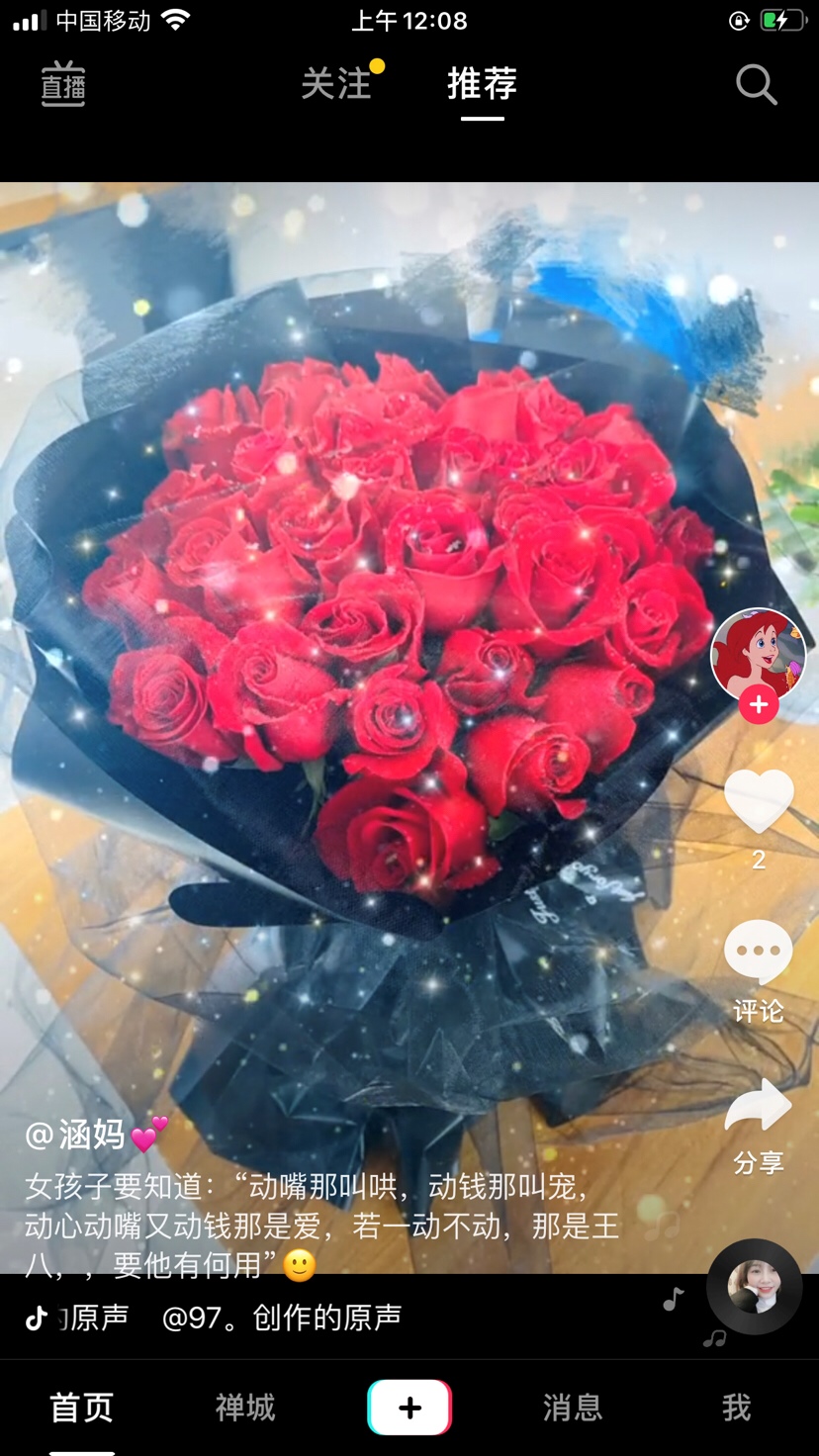Like this video with the heart
Image resolution: width=819 pixels, height=1456 pixels.
tap(759, 801)
